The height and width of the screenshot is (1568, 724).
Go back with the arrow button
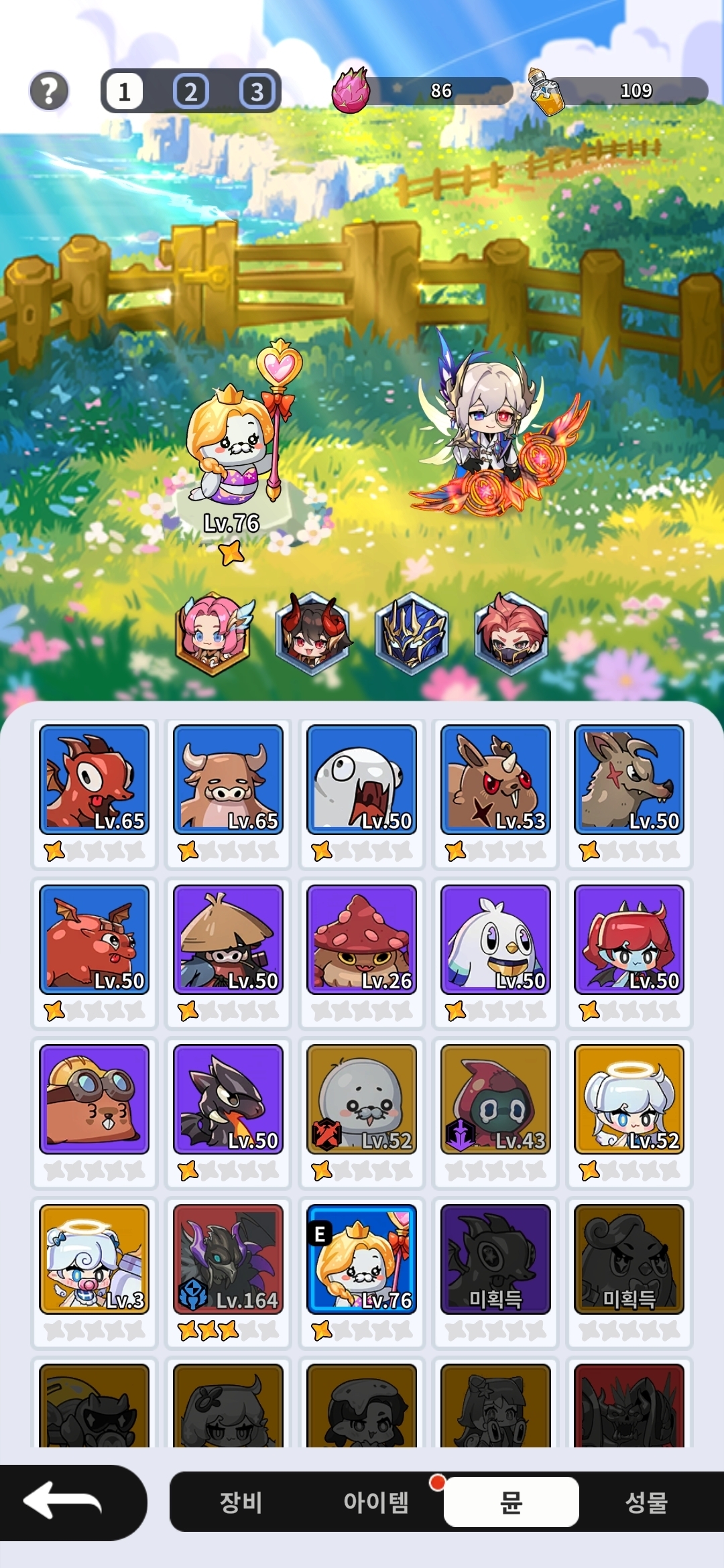coord(72,1501)
